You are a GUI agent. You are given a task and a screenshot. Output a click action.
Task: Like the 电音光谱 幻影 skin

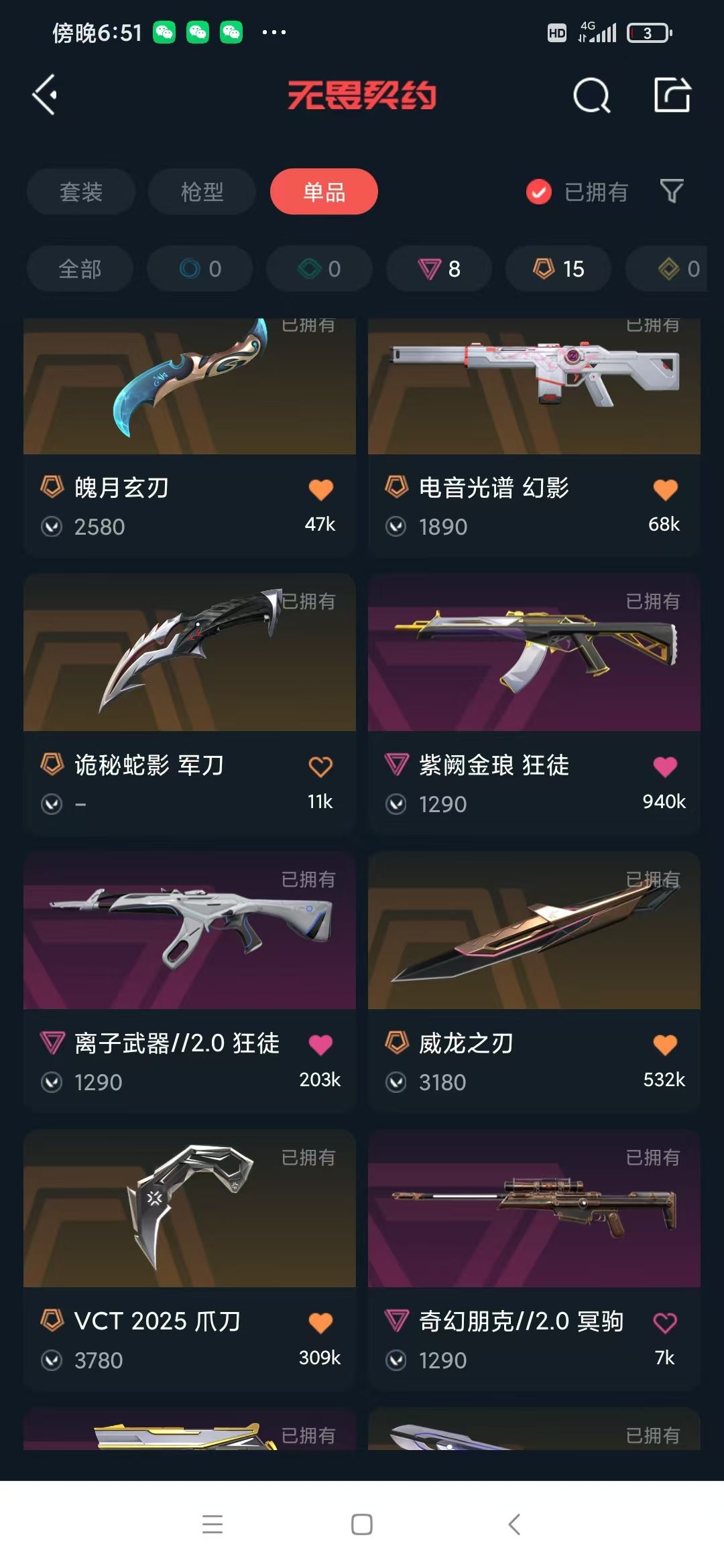[665, 490]
